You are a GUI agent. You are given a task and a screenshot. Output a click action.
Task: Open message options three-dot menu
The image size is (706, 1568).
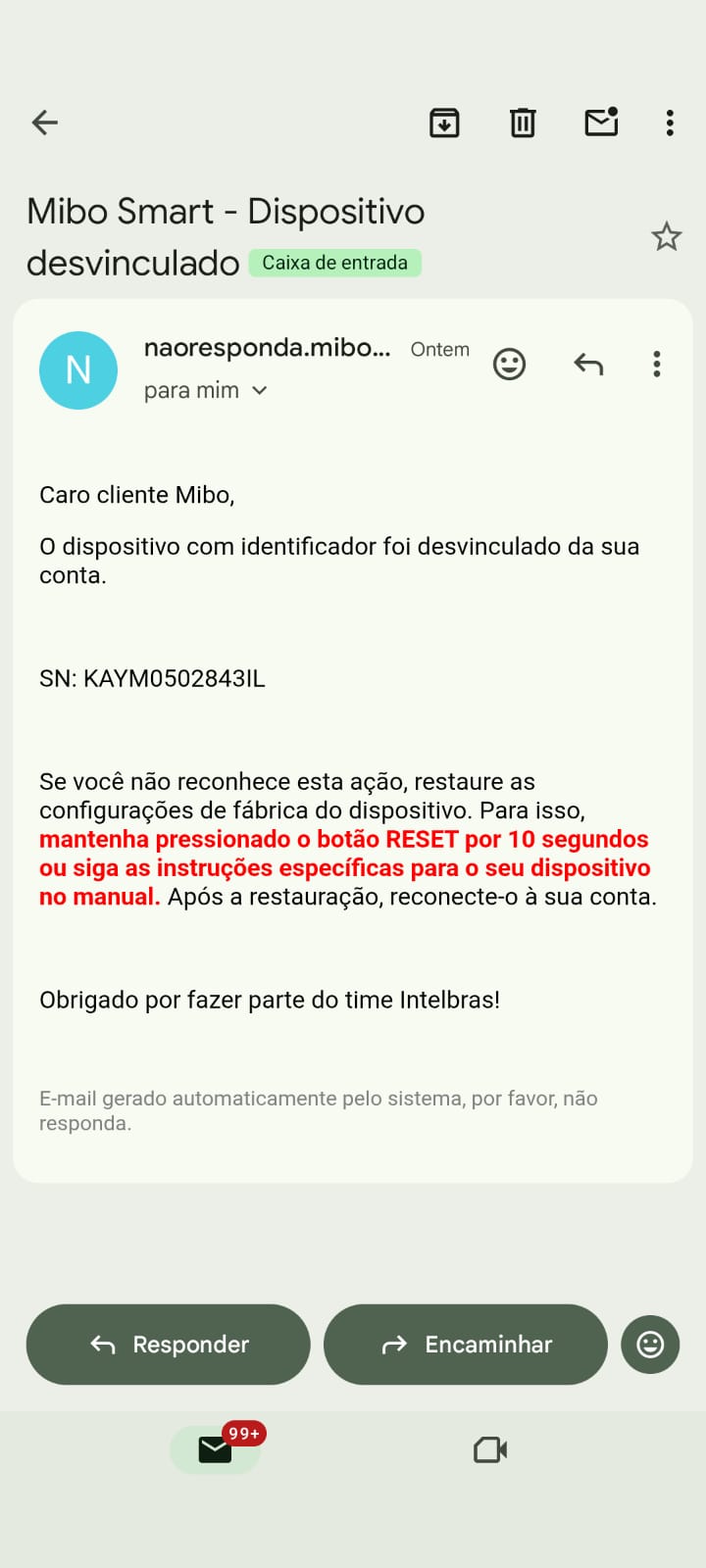(657, 365)
